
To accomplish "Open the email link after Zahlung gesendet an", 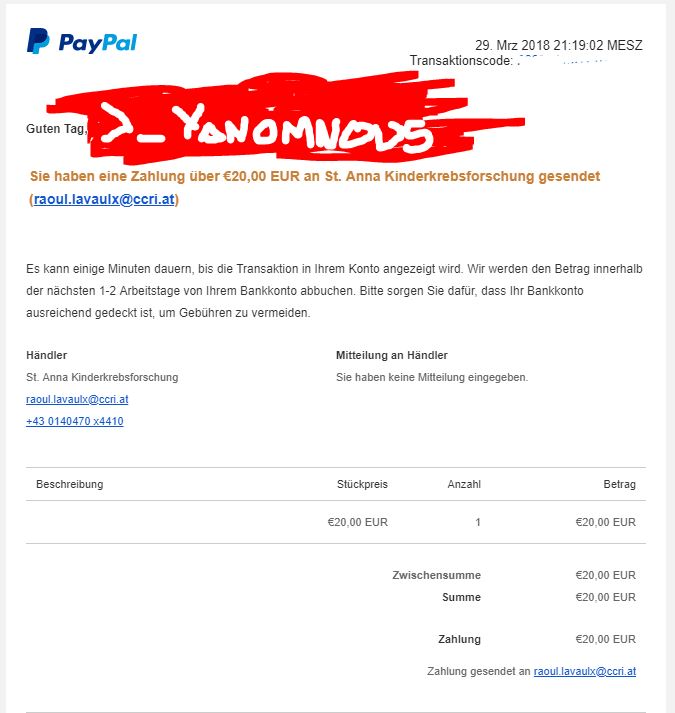I will [584, 671].
